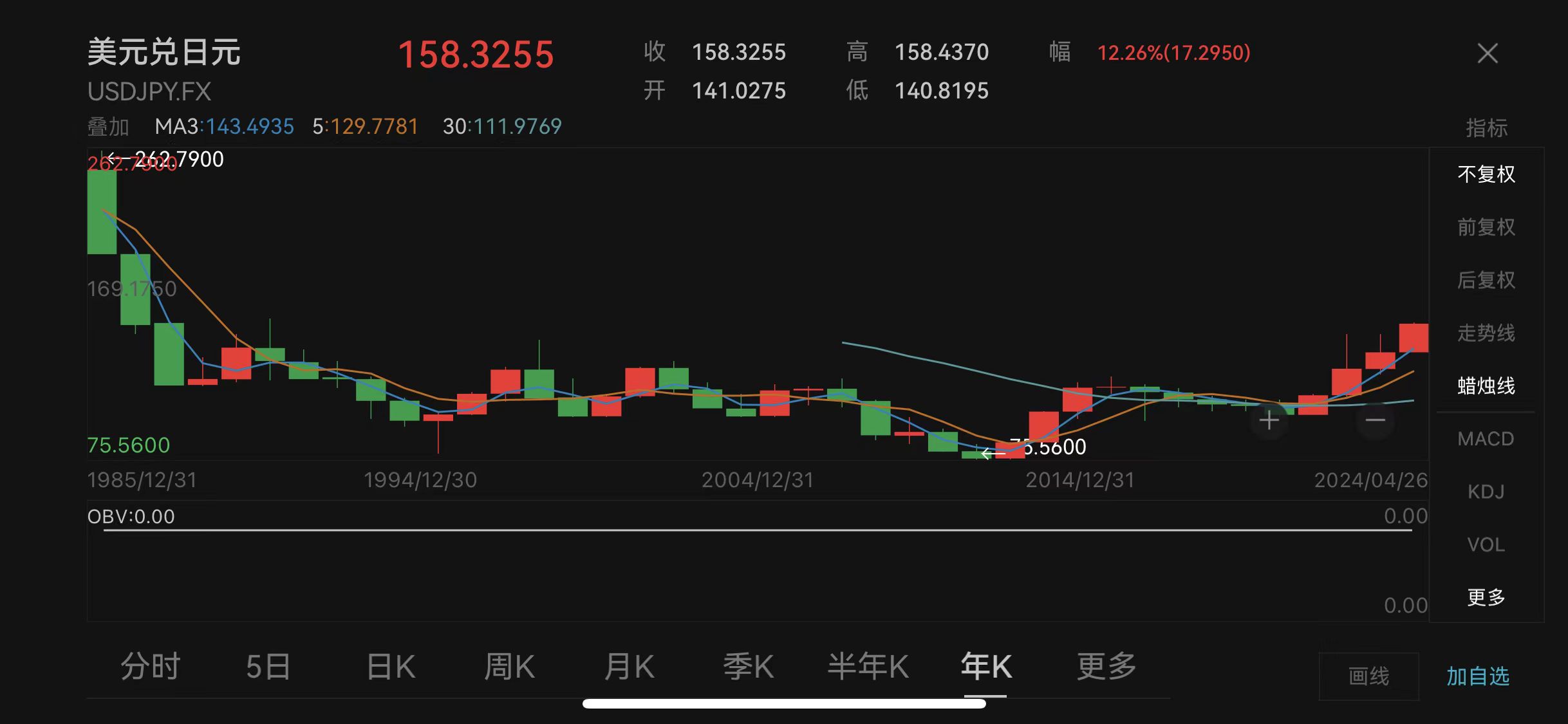This screenshot has width=1568, height=724.
Task: Zoom in the chart with plus button
Action: click(x=1269, y=421)
